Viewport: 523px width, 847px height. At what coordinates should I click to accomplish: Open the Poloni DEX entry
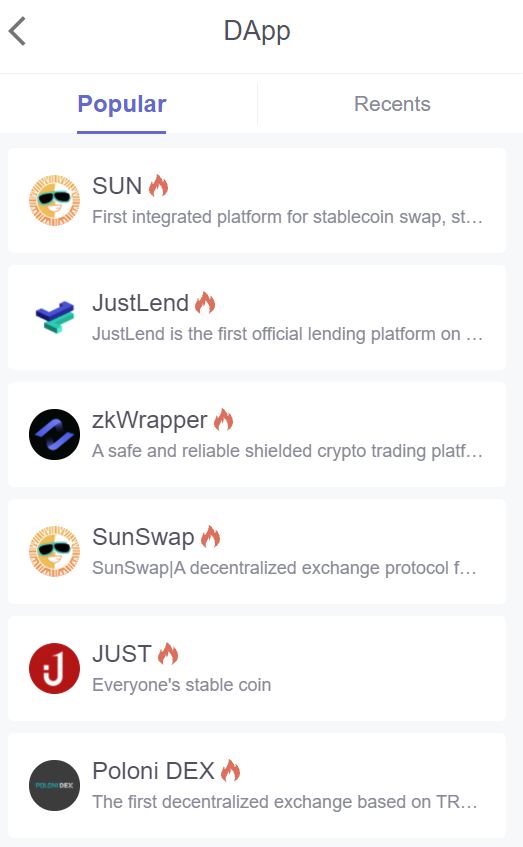pyautogui.click(x=257, y=785)
